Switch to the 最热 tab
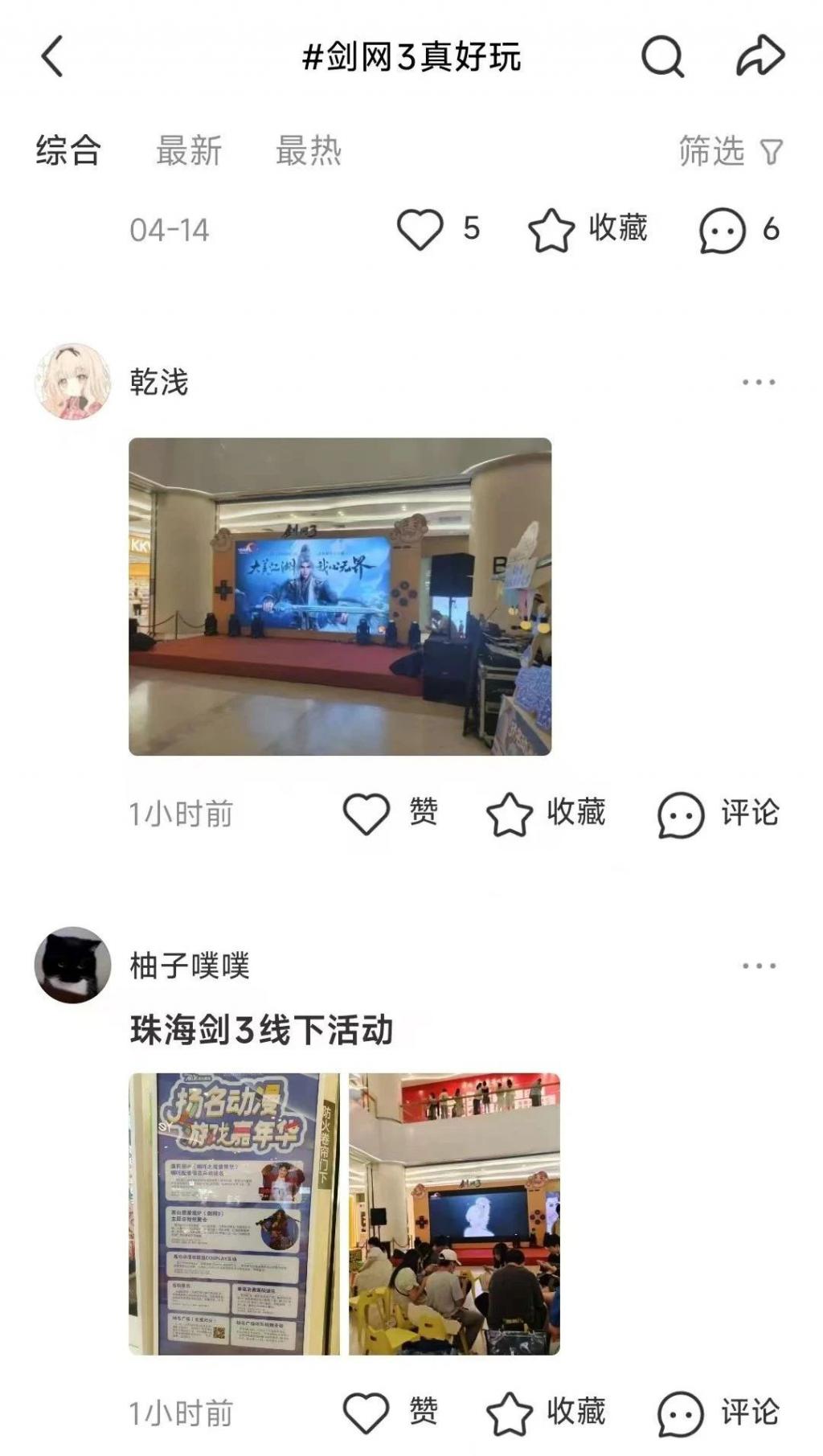This screenshot has width=823, height=1456. click(x=309, y=150)
